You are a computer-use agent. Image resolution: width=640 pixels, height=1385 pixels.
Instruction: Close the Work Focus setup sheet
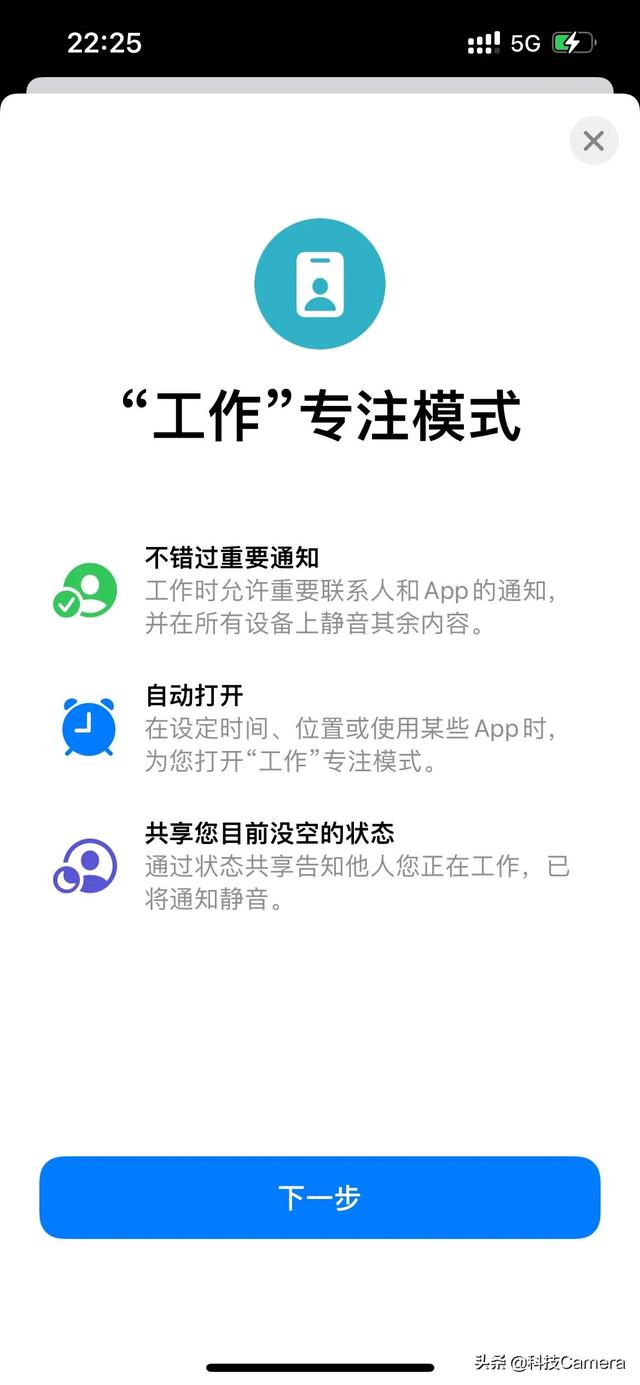point(593,141)
